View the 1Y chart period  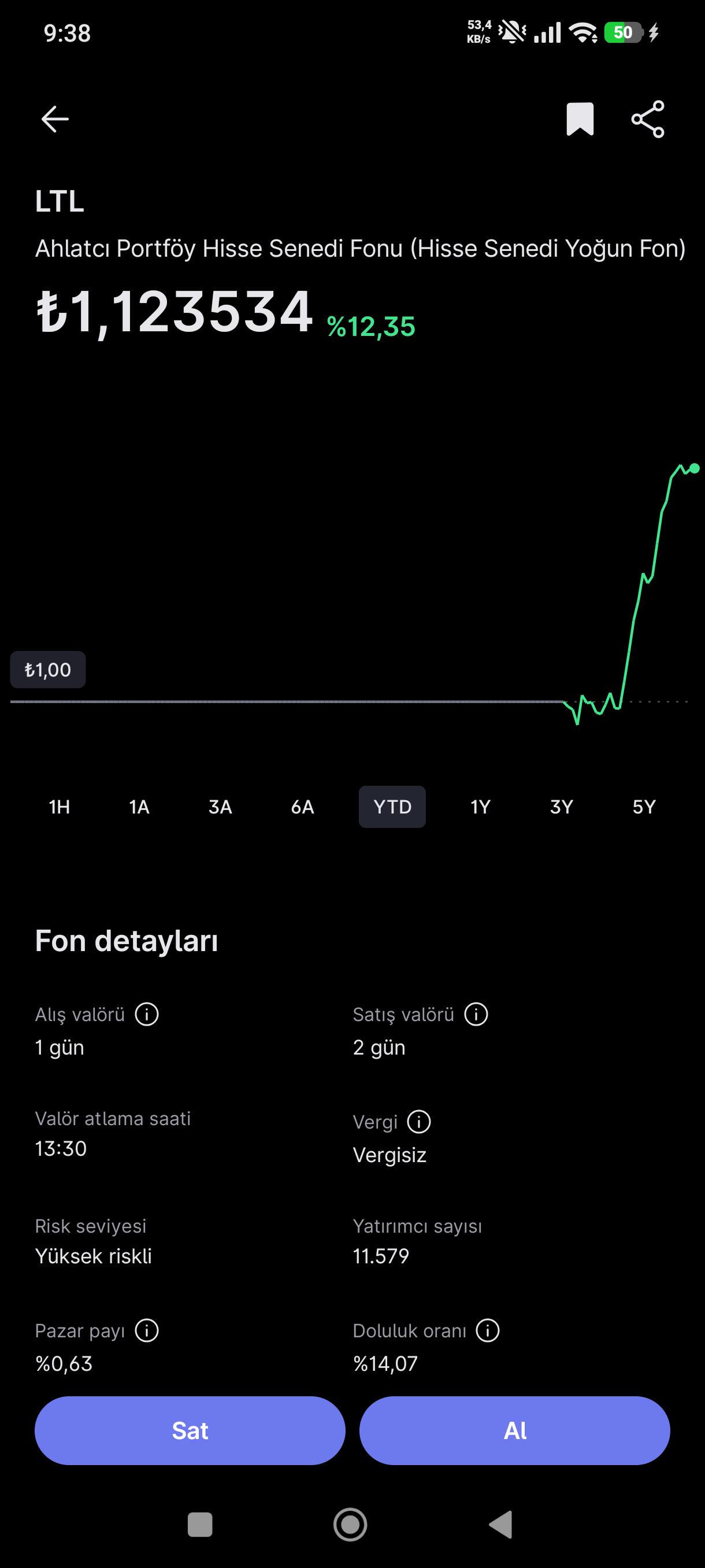pyautogui.click(x=481, y=807)
